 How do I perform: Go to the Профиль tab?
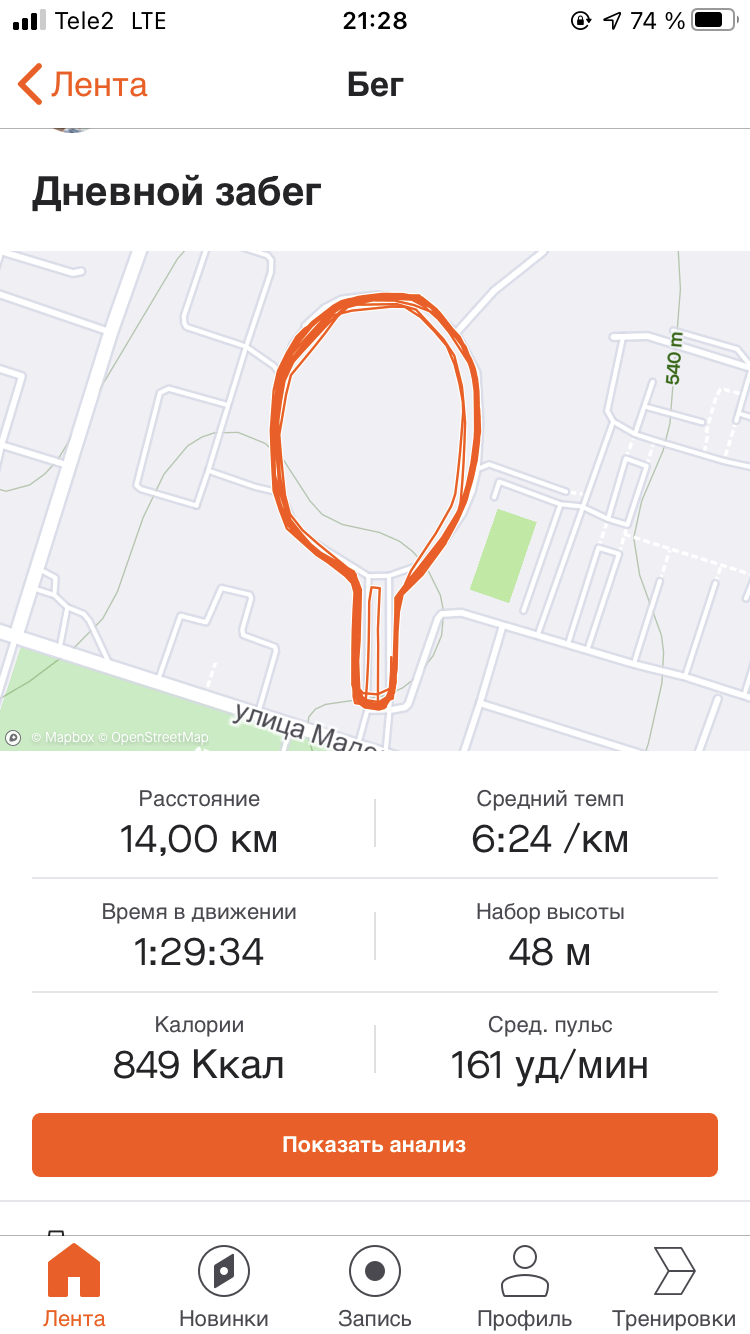(525, 1285)
